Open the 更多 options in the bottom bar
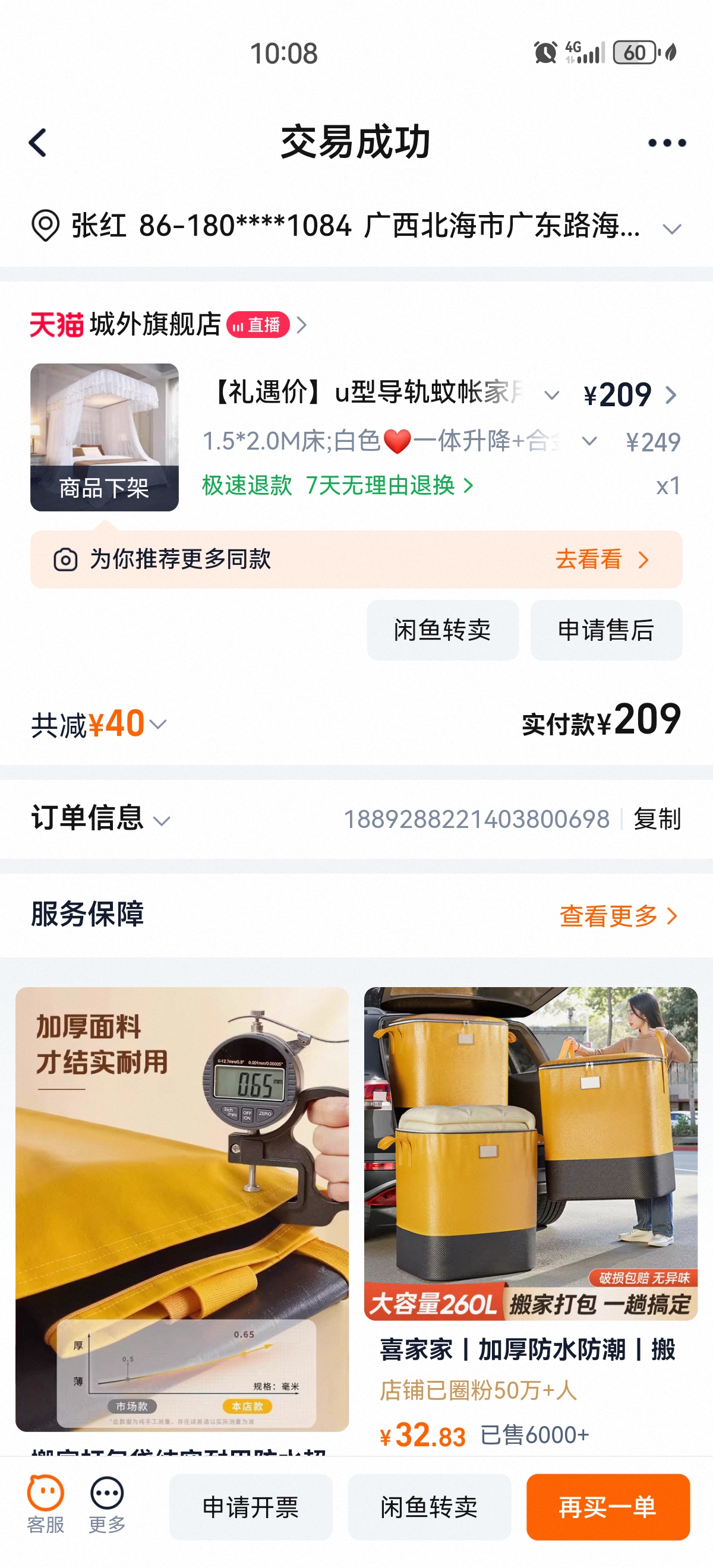 pos(107,1504)
